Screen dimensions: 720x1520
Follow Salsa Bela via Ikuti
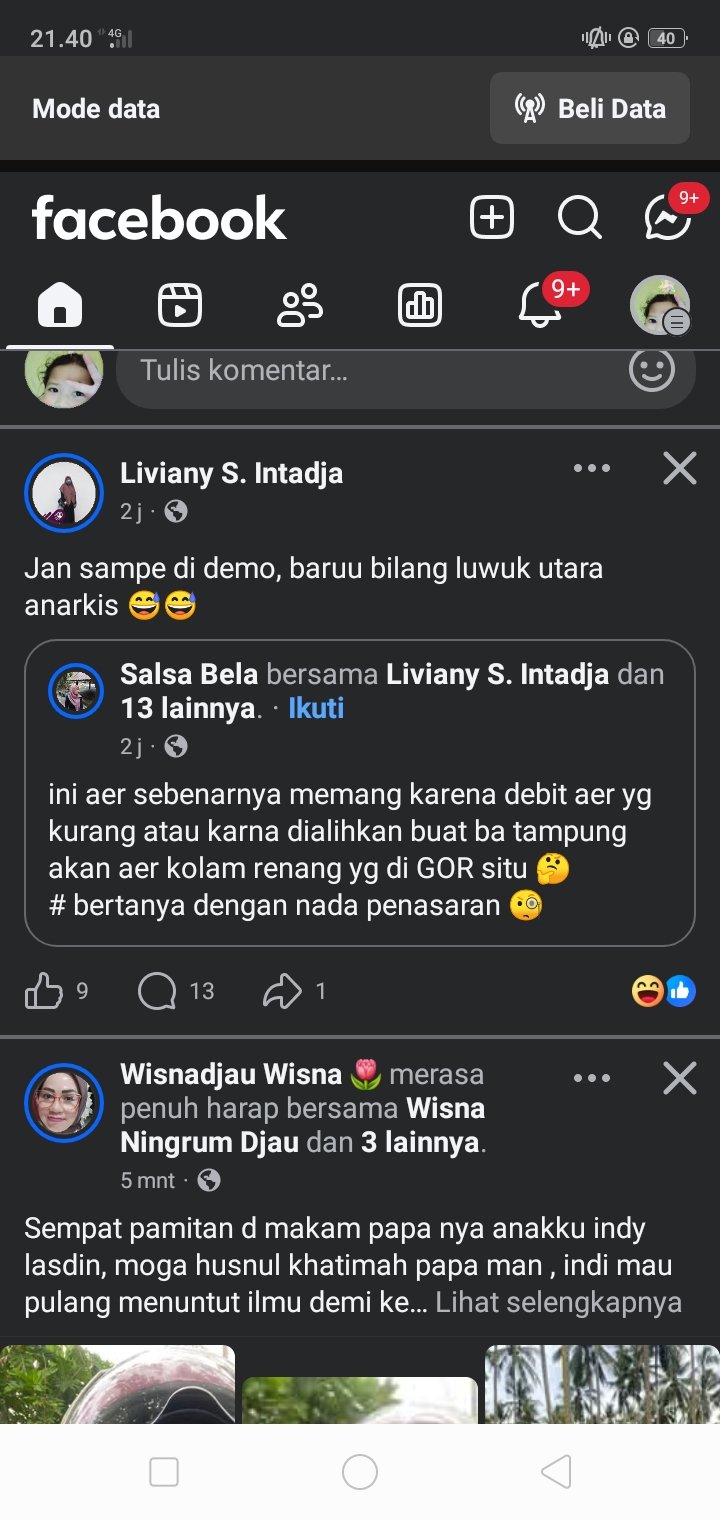[316, 709]
